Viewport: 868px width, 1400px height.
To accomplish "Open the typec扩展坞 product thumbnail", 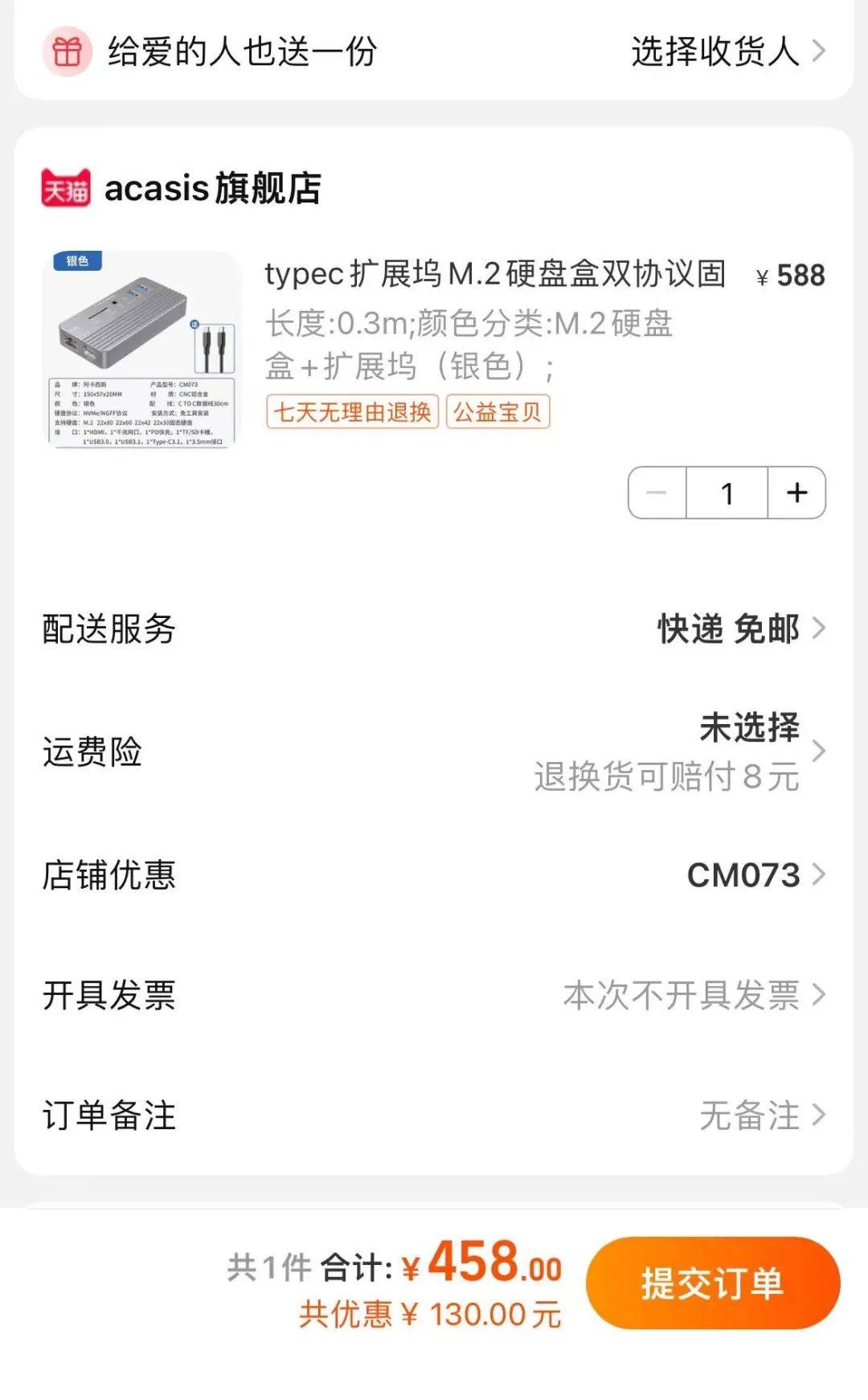I will click(141, 350).
